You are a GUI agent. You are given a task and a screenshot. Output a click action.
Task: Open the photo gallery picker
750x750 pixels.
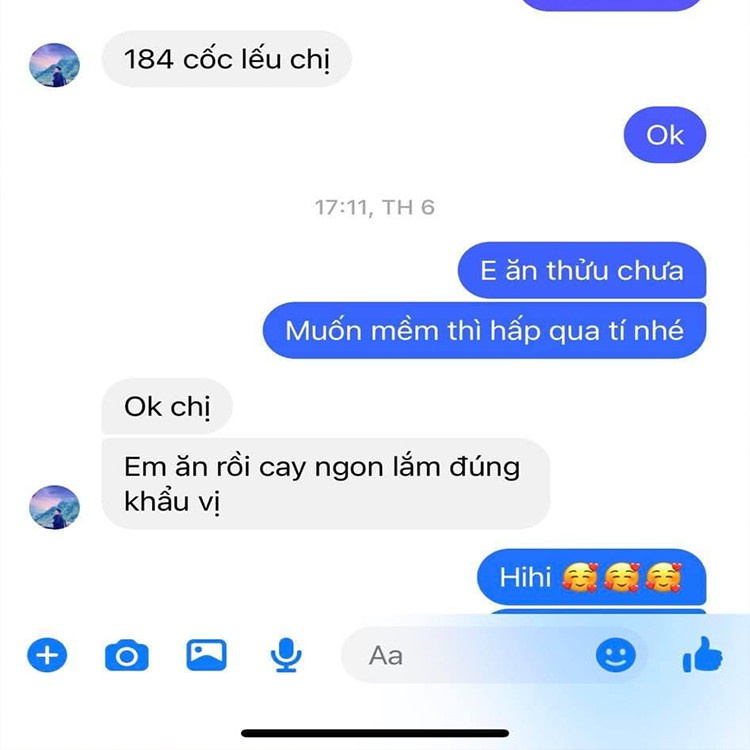pos(206,655)
